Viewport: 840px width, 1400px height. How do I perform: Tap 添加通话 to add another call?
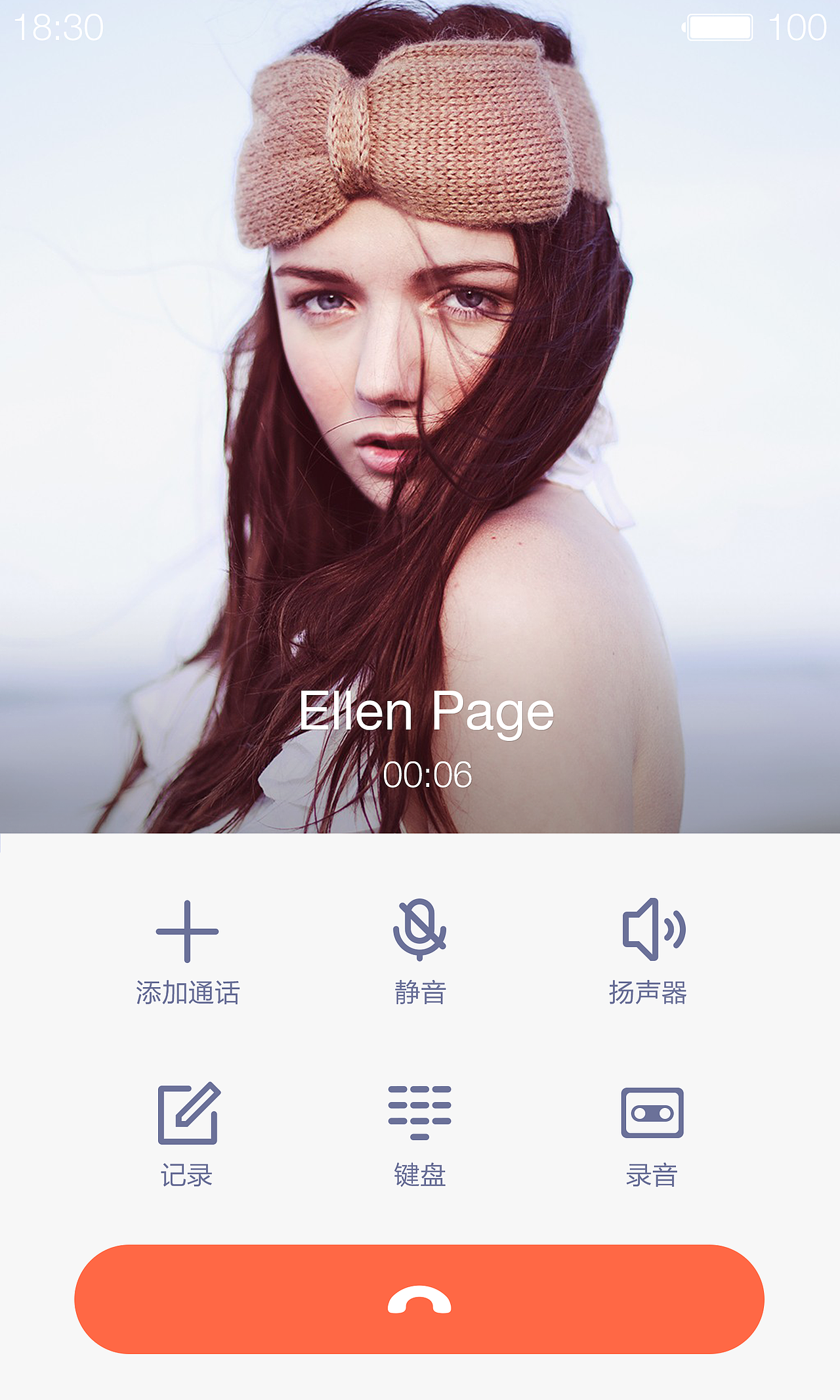tap(187, 952)
